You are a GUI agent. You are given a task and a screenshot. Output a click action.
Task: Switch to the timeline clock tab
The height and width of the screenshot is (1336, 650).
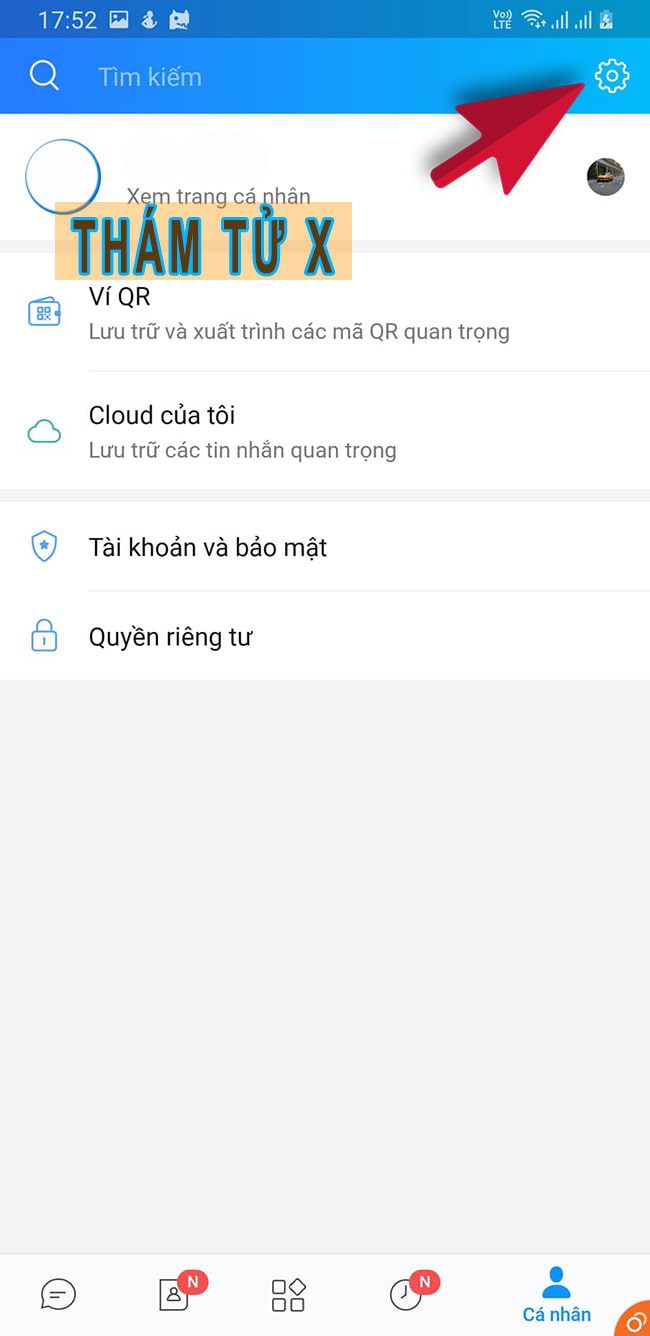pos(406,1295)
